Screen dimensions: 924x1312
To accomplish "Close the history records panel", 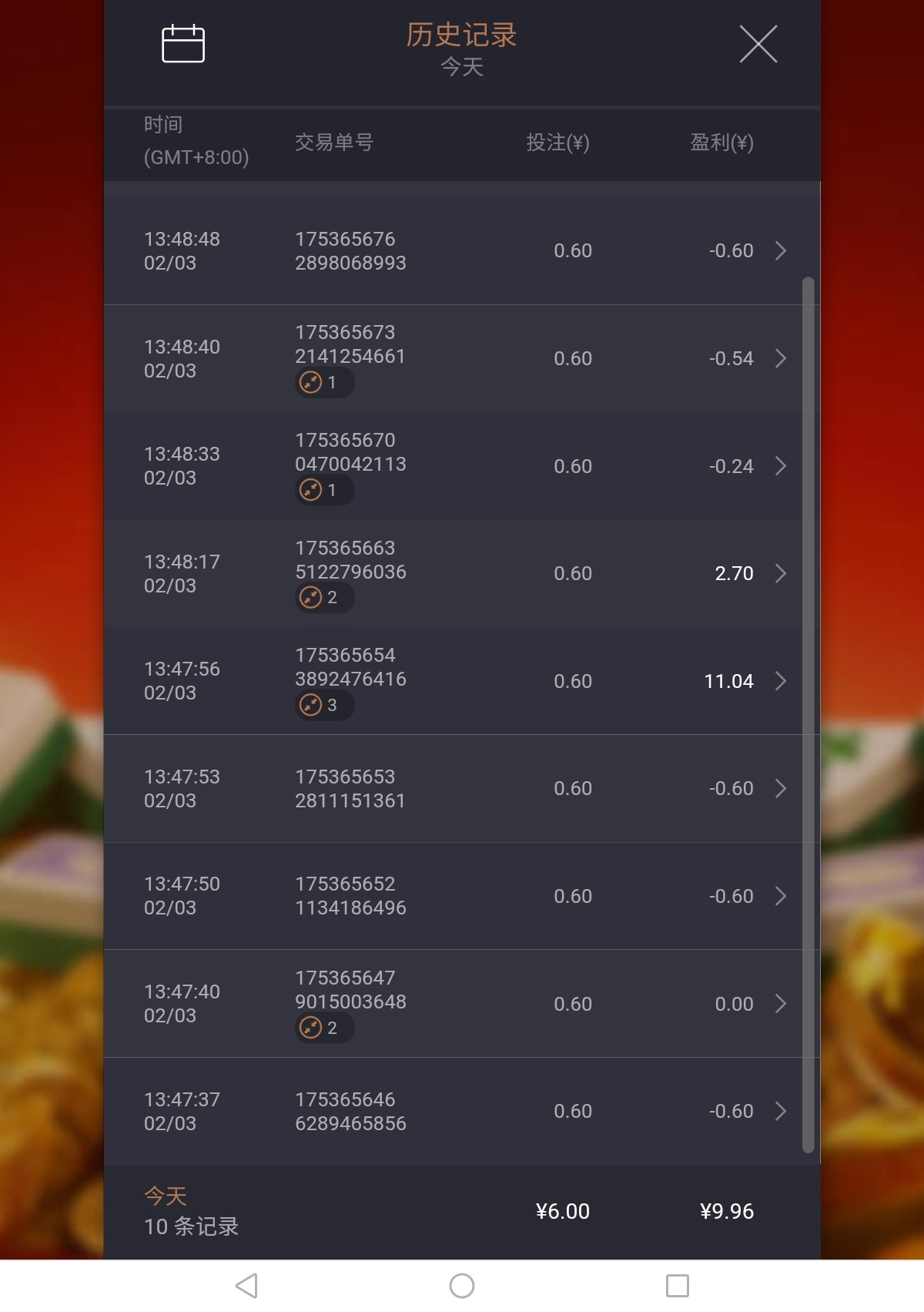I will tap(758, 44).
